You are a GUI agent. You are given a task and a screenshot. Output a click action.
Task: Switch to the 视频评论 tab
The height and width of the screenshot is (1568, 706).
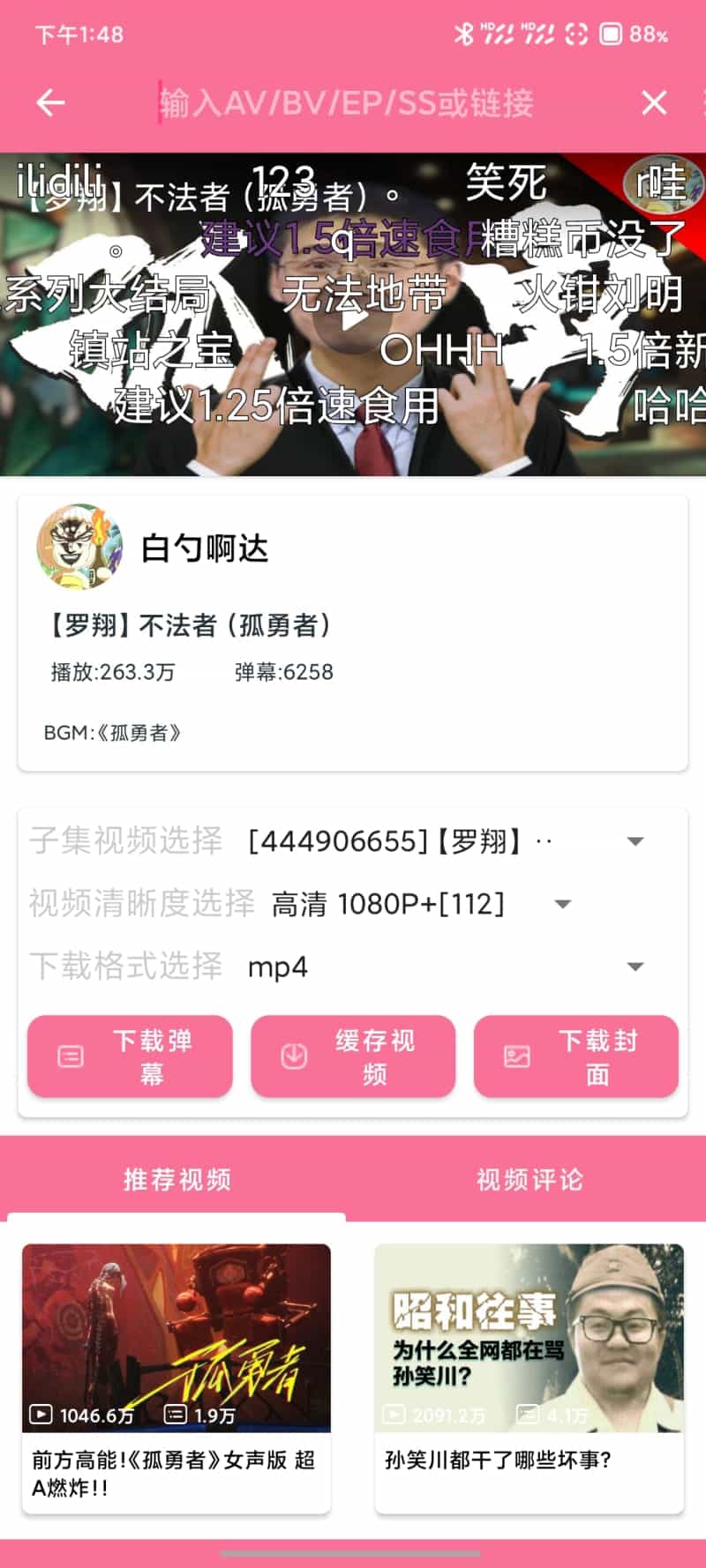coord(529,1179)
